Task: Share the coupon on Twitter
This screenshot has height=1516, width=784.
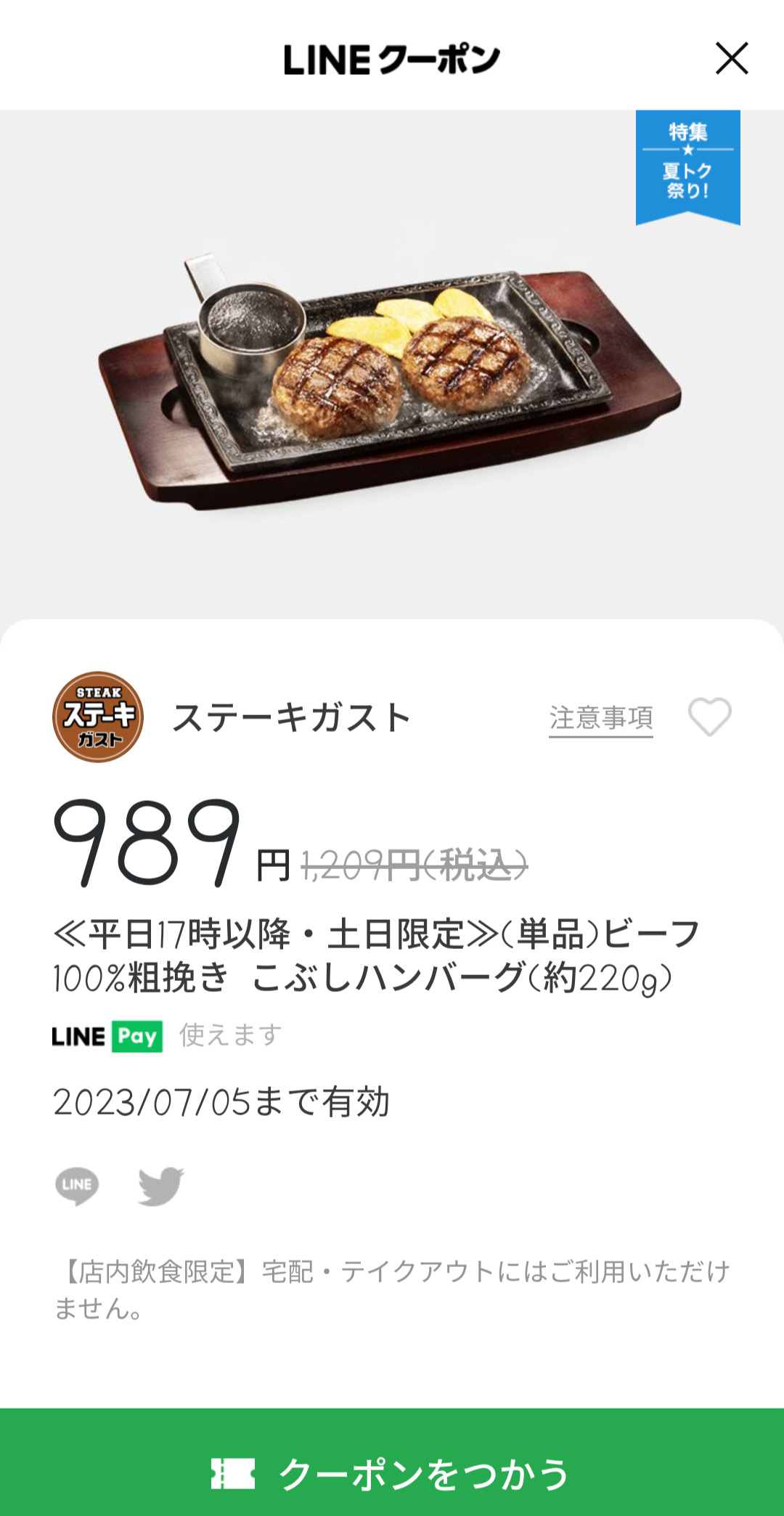Action: 160,1186
